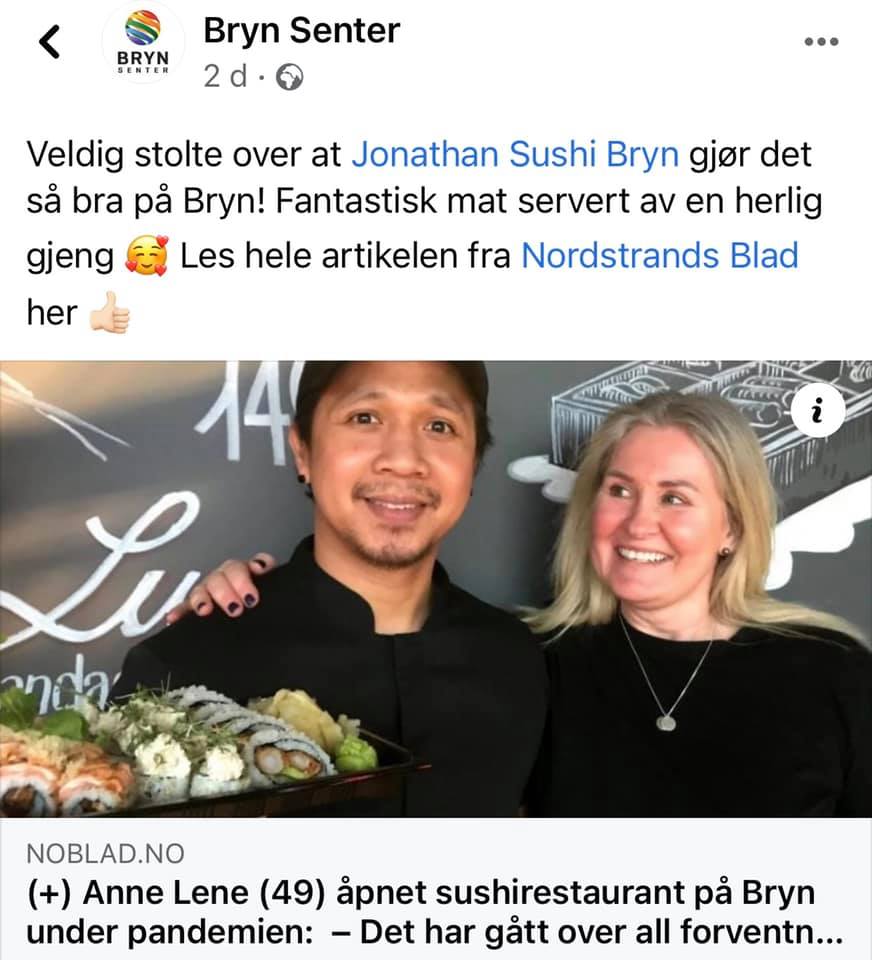Image resolution: width=872 pixels, height=960 pixels.
Task: Expand the three-dot options dropdown
Action: pyautogui.click(x=822, y=42)
